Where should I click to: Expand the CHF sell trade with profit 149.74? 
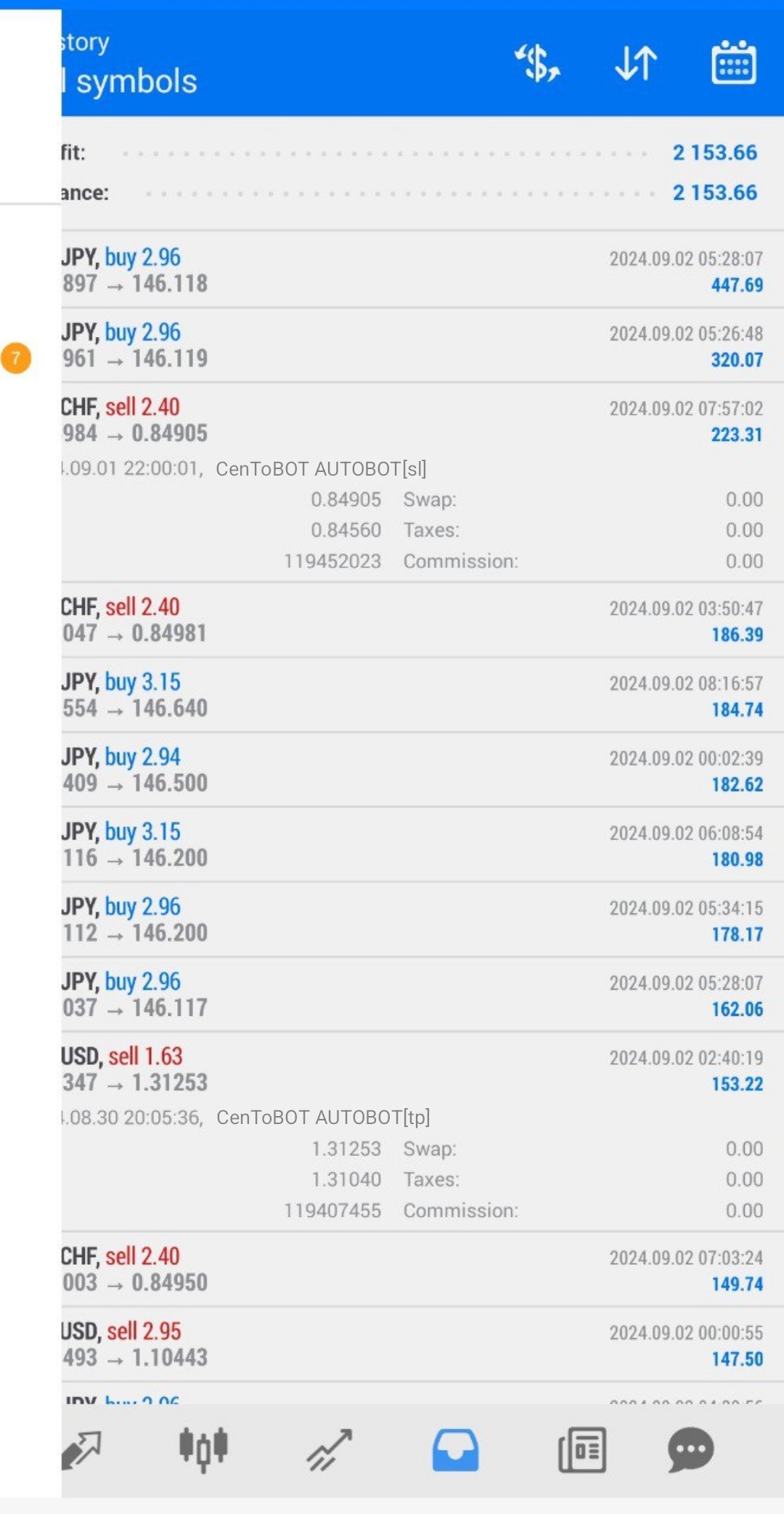(x=422, y=1269)
